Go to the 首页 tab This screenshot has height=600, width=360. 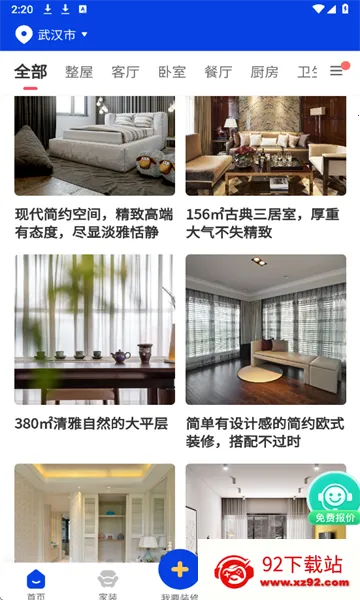[36, 584]
